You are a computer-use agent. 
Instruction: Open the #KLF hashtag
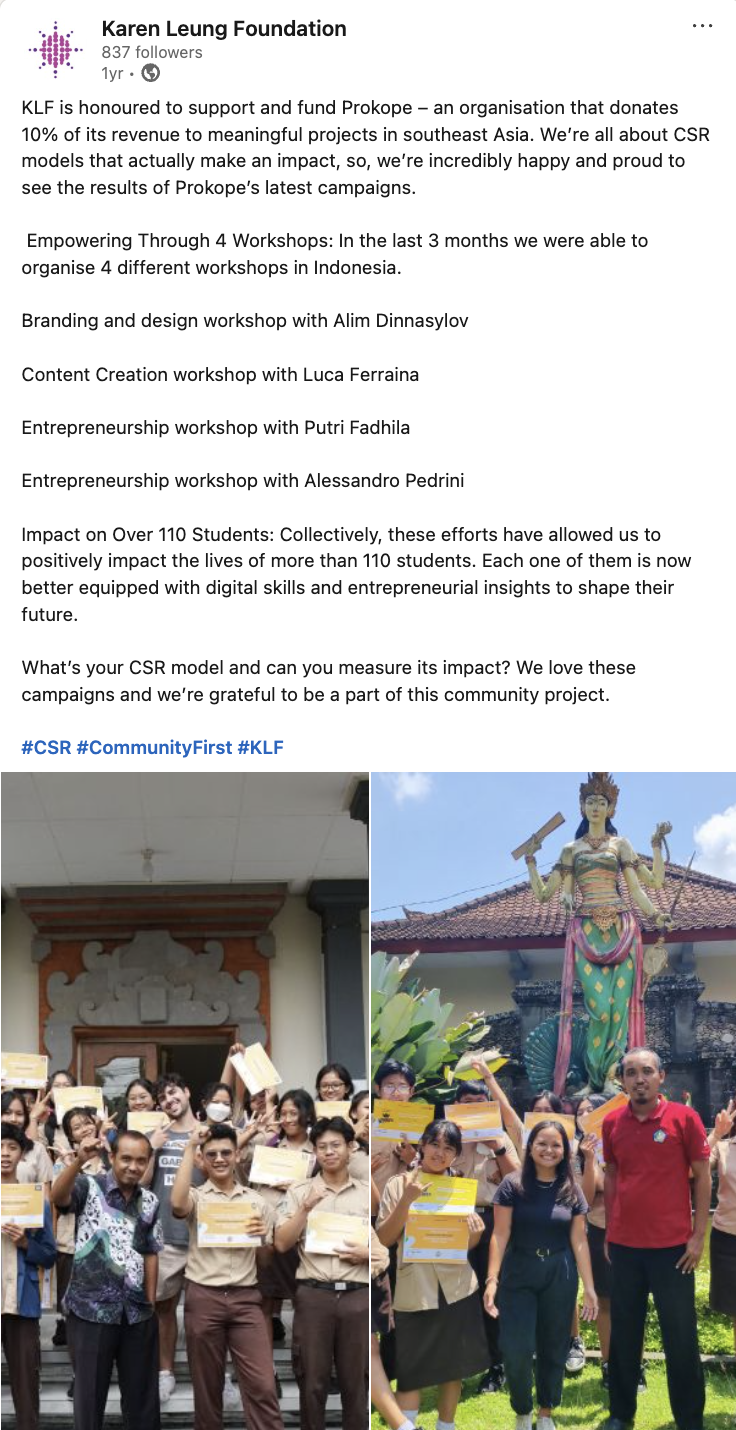tap(260, 747)
